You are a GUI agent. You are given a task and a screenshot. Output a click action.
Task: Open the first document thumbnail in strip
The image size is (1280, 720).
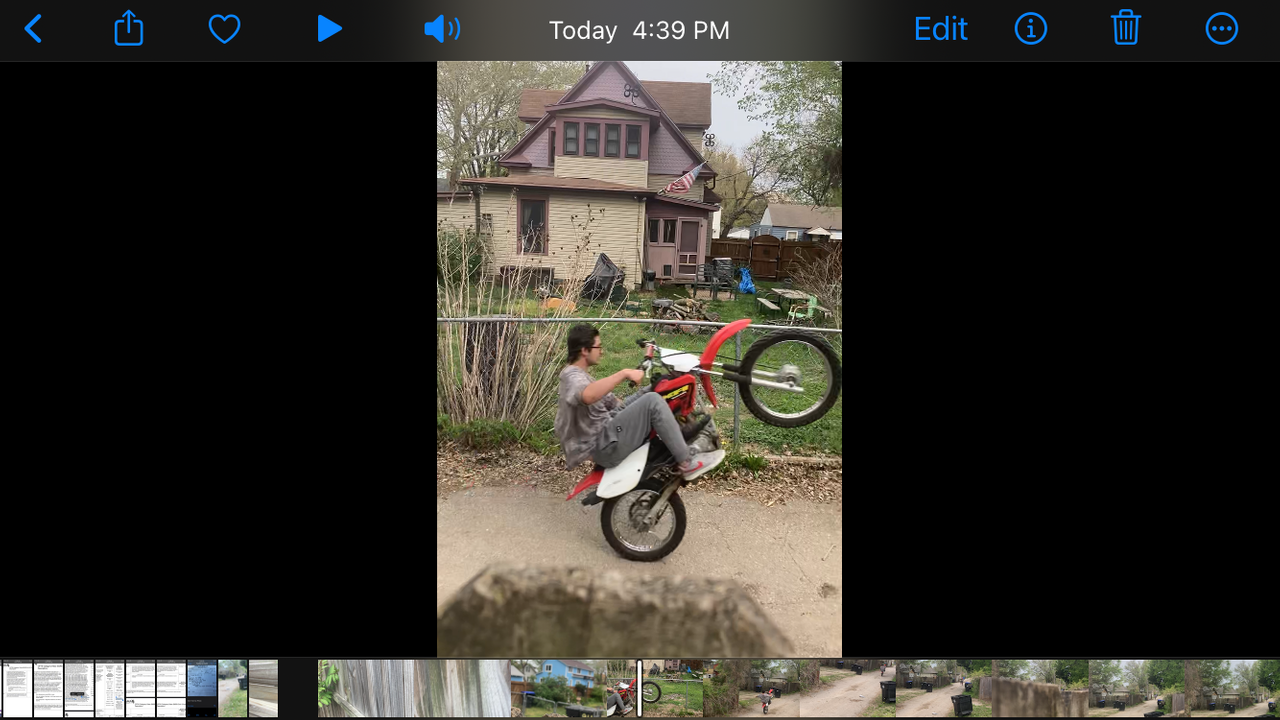(18, 688)
